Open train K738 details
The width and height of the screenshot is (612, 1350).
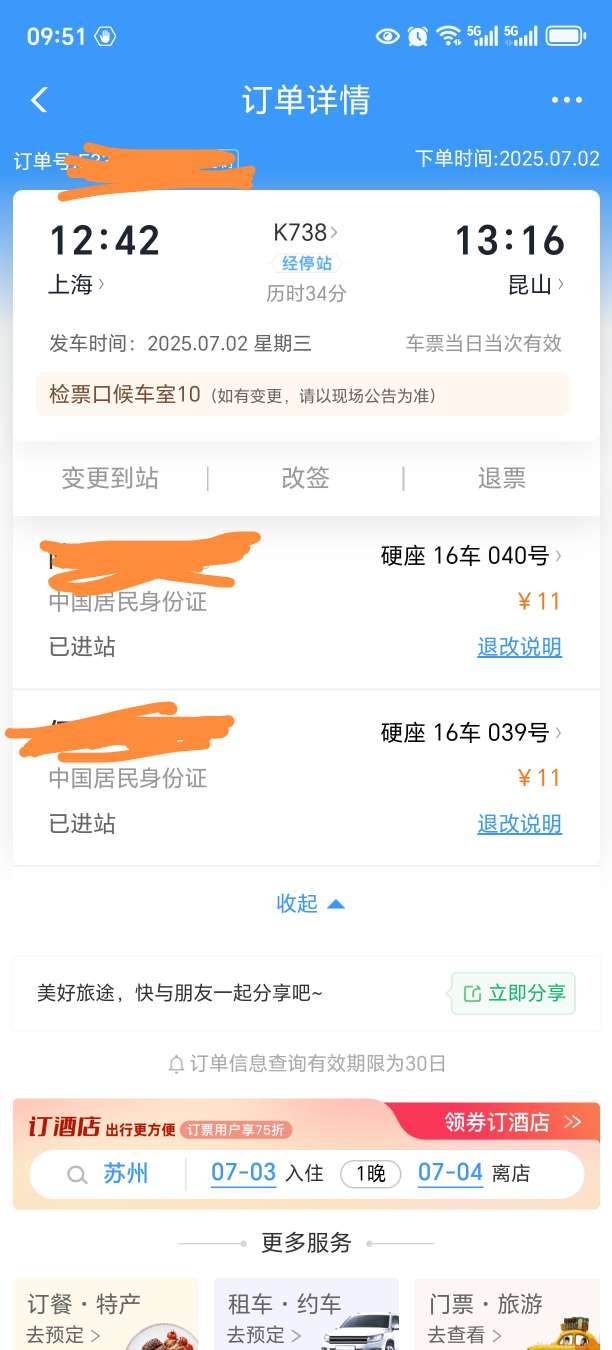click(x=306, y=232)
